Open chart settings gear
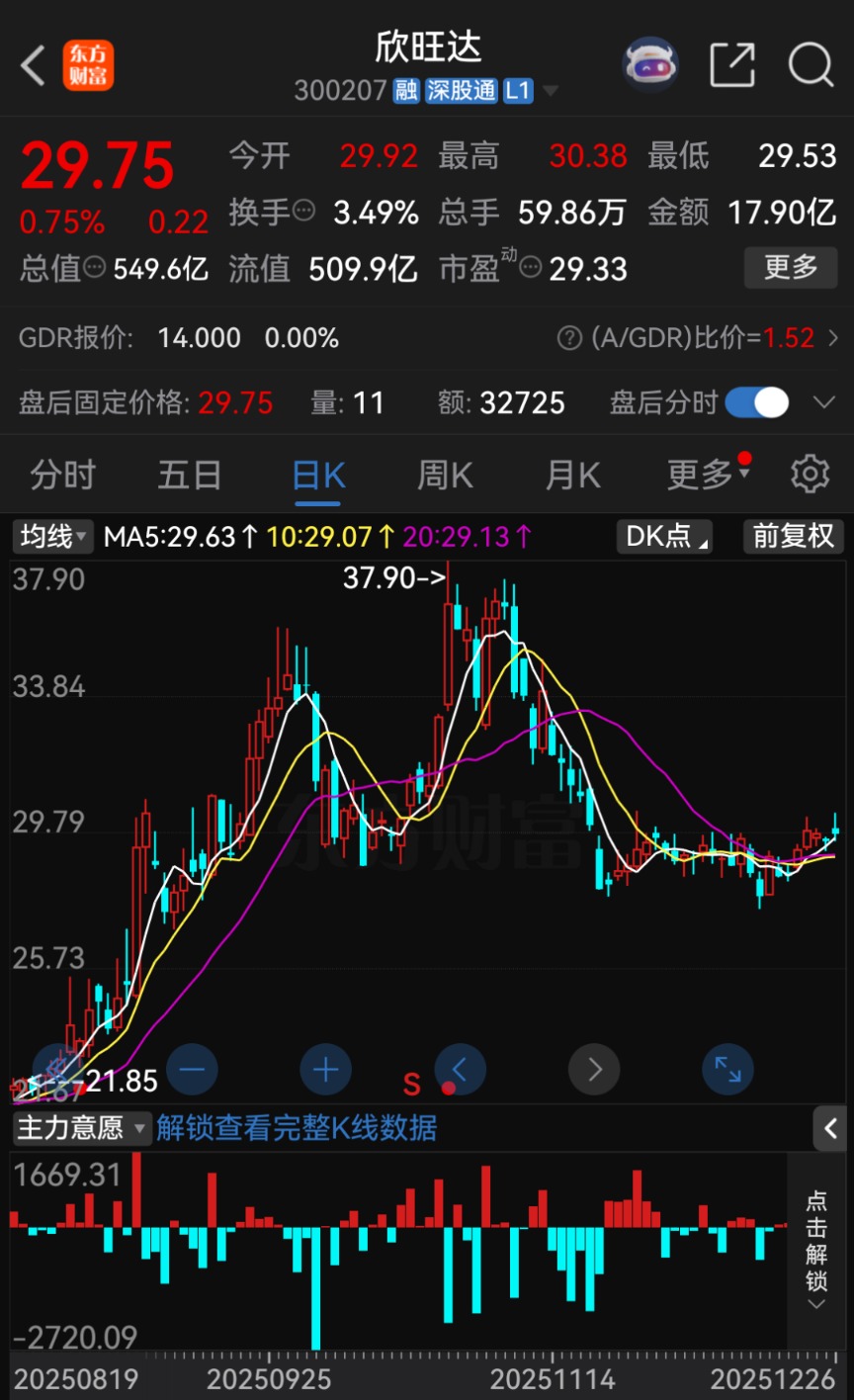The width and height of the screenshot is (854, 1400). pyautogui.click(x=811, y=475)
